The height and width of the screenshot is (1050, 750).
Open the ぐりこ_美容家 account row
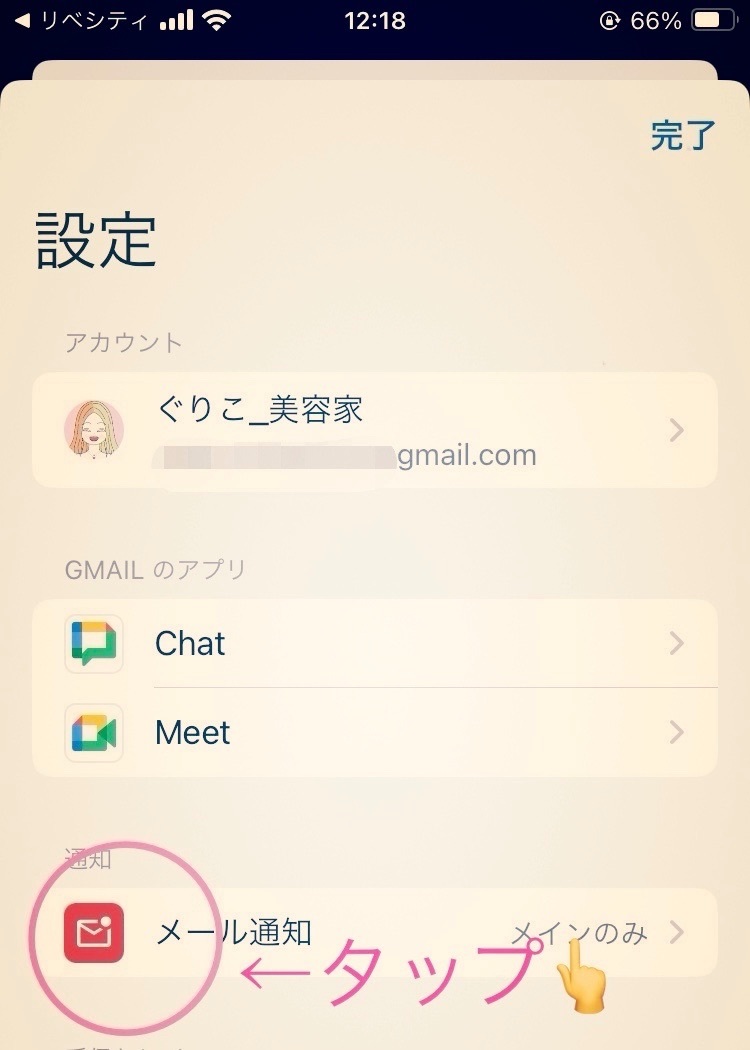374,430
